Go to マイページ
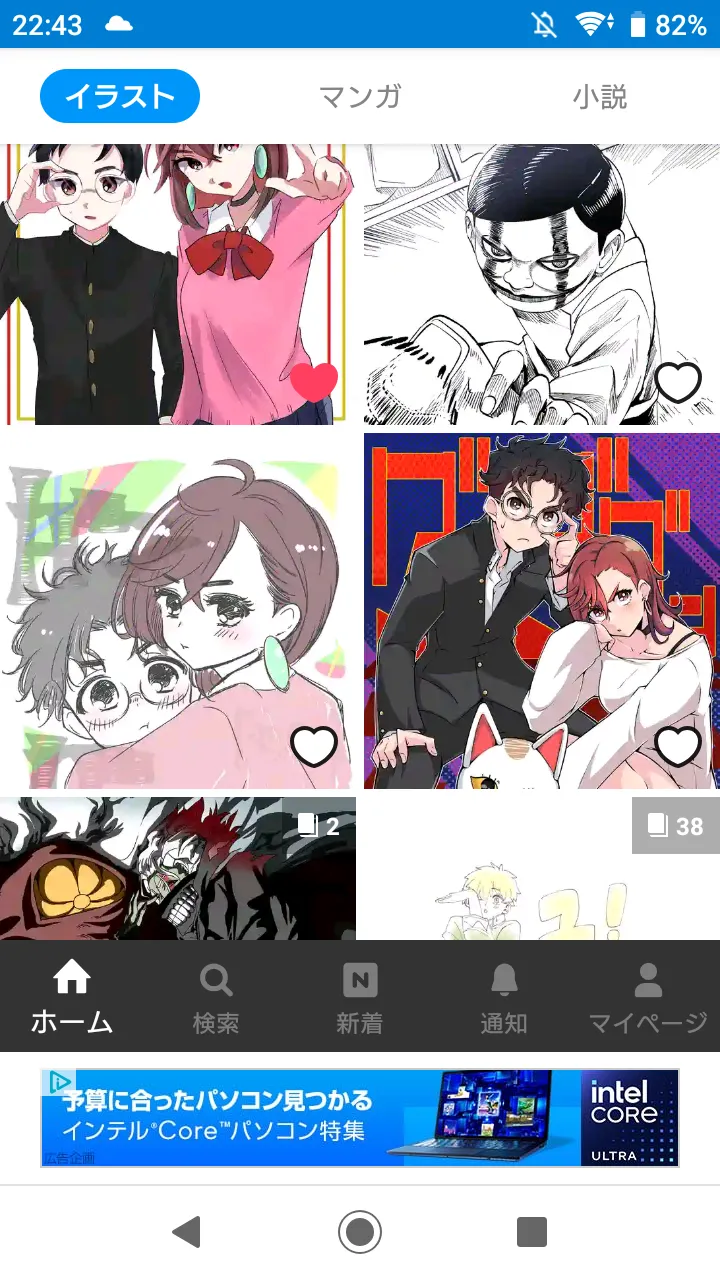Screen dimensions: 720x1280 648,996
